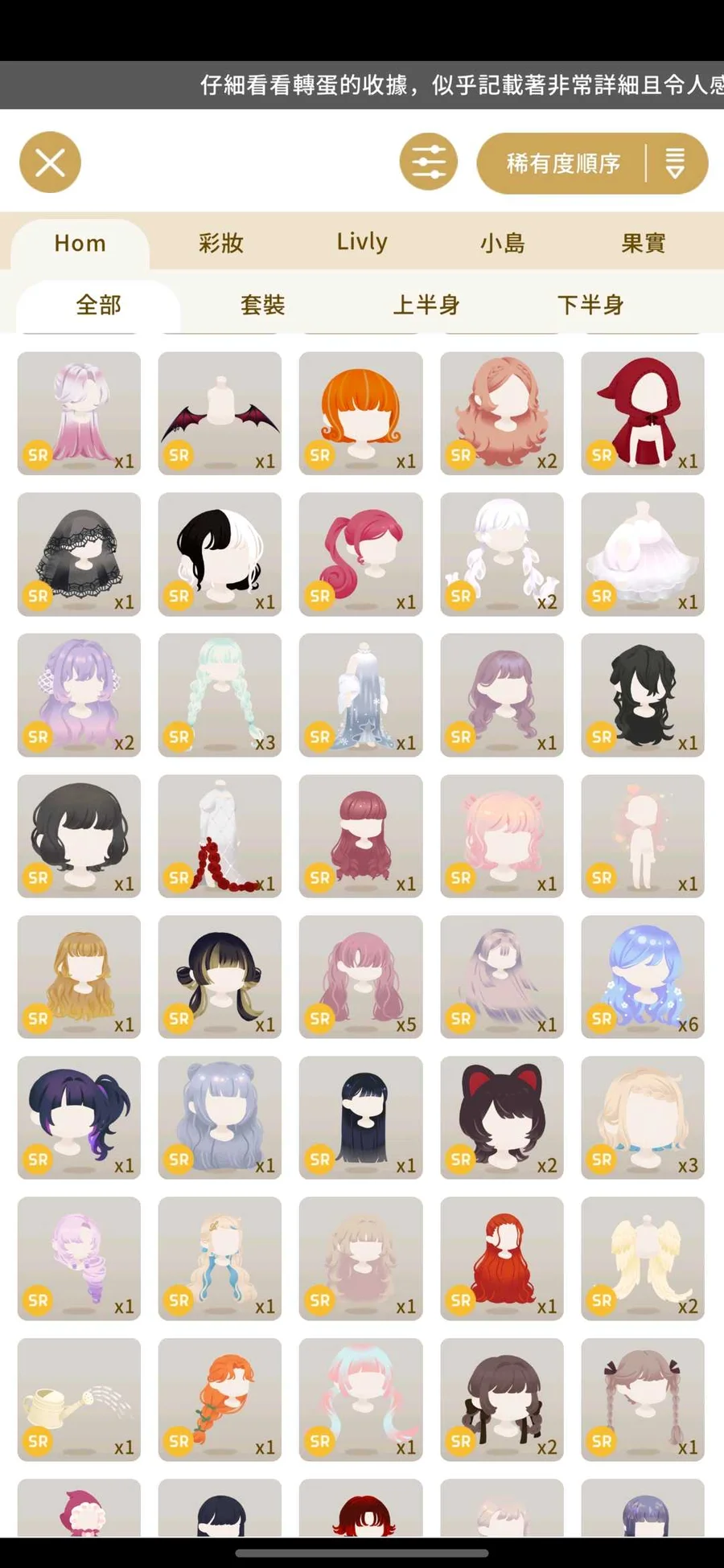This screenshot has width=724, height=1568.
Task: Open the orange bob hair item
Action: pyautogui.click(x=360, y=413)
